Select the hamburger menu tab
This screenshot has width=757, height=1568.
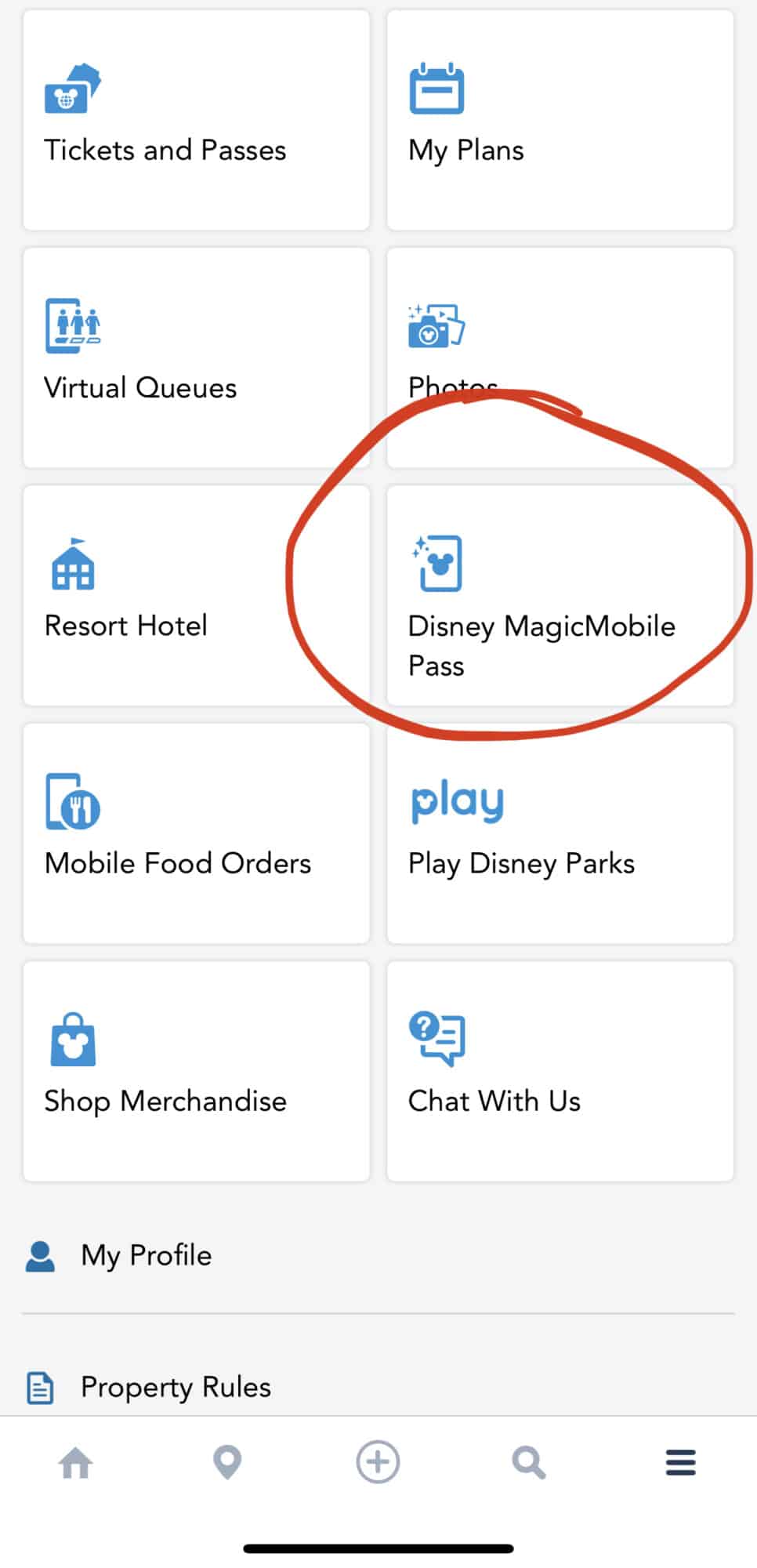click(680, 1463)
